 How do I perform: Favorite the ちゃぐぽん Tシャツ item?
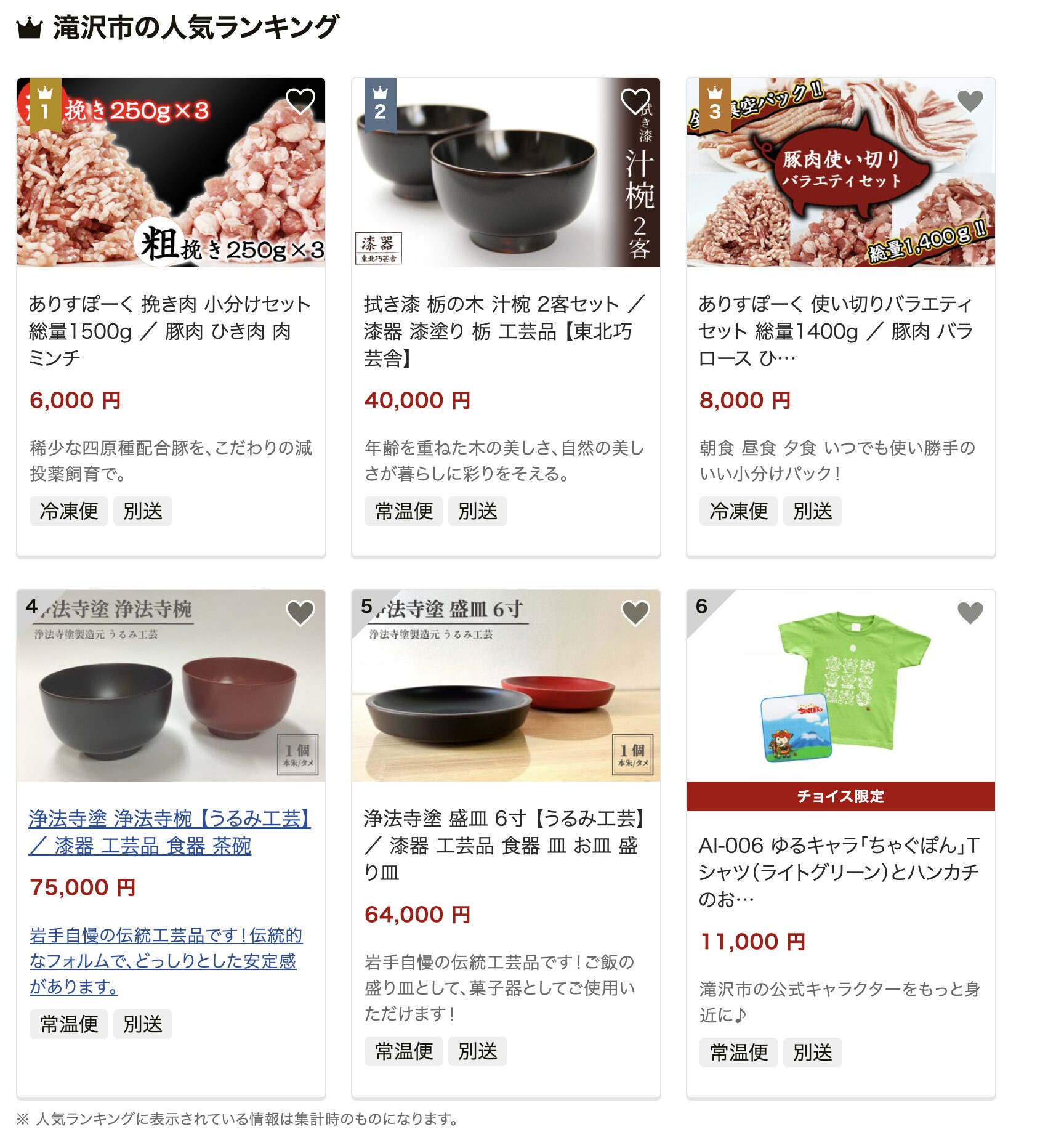(970, 613)
